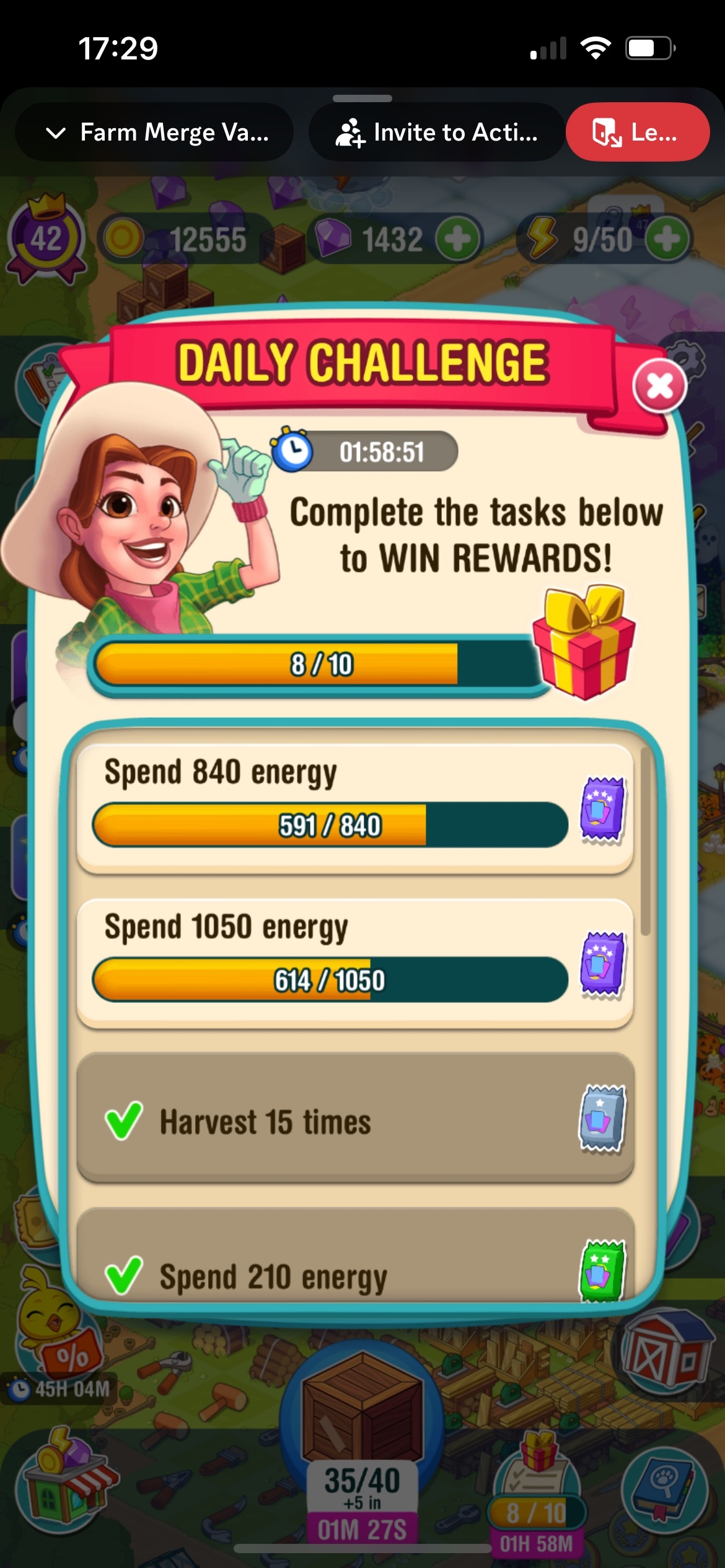Expand the Farm Merge Valley dropdown
The height and width of the screenshot is (1568, 725).
pyautogui.click(x=155, y=133)
